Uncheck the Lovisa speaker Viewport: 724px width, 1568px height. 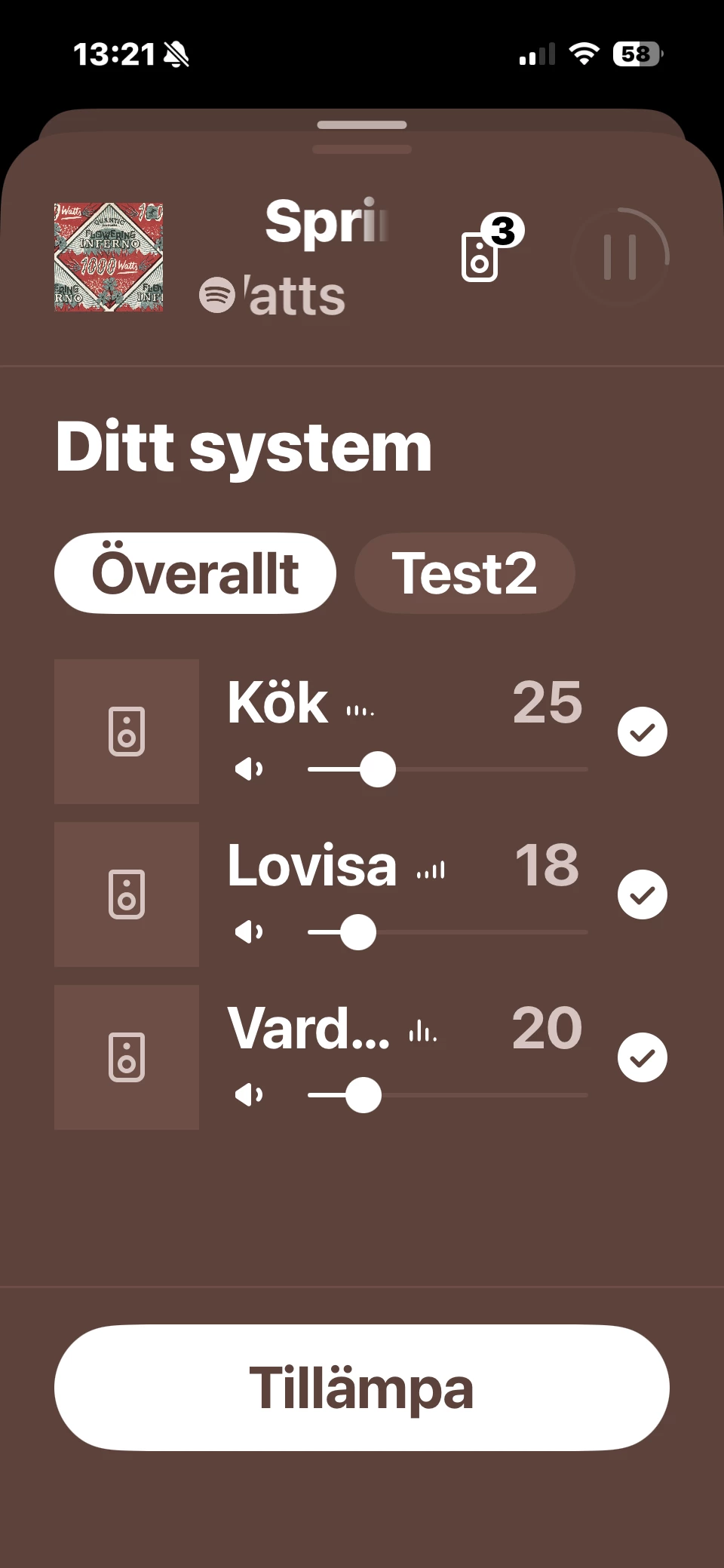(642, 894)
